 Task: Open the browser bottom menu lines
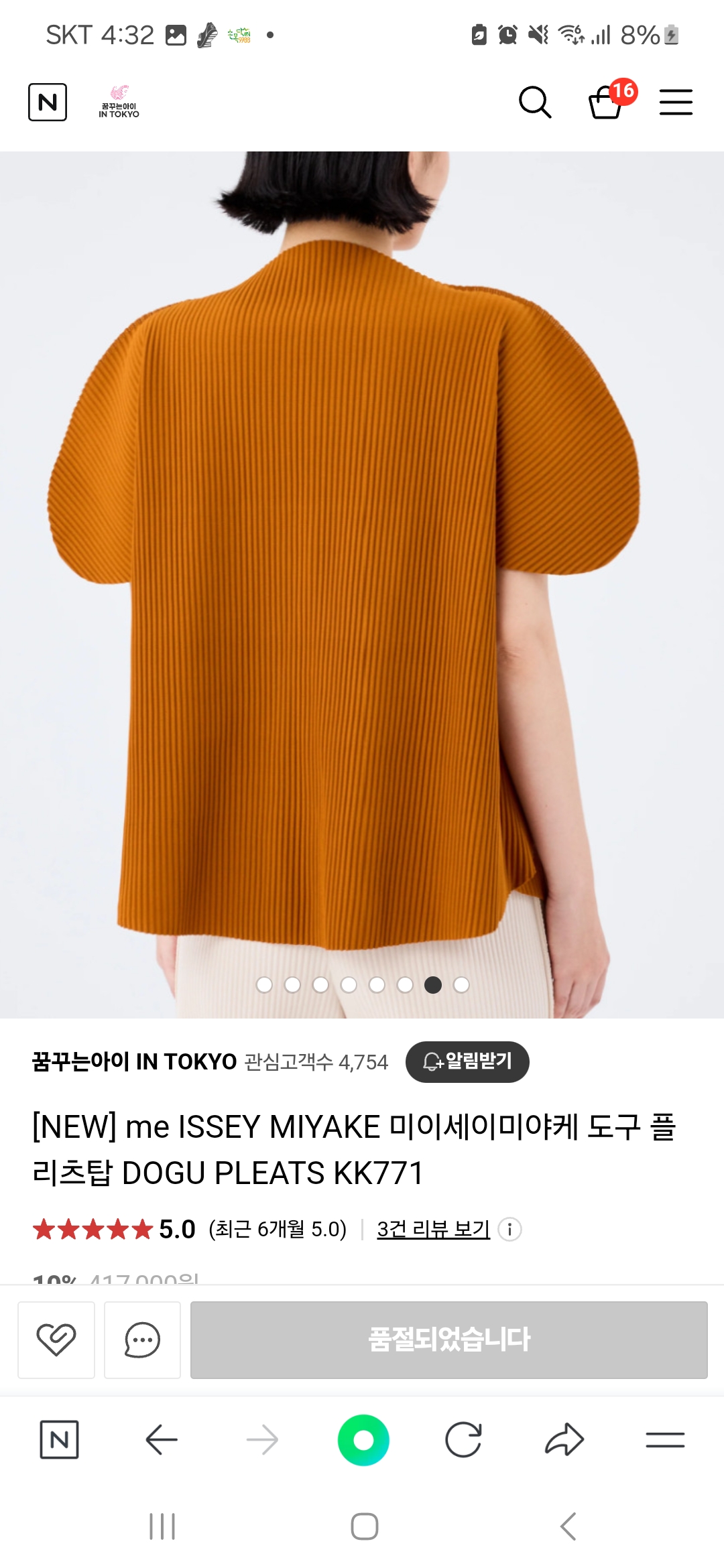click(x=665, y=1439)
